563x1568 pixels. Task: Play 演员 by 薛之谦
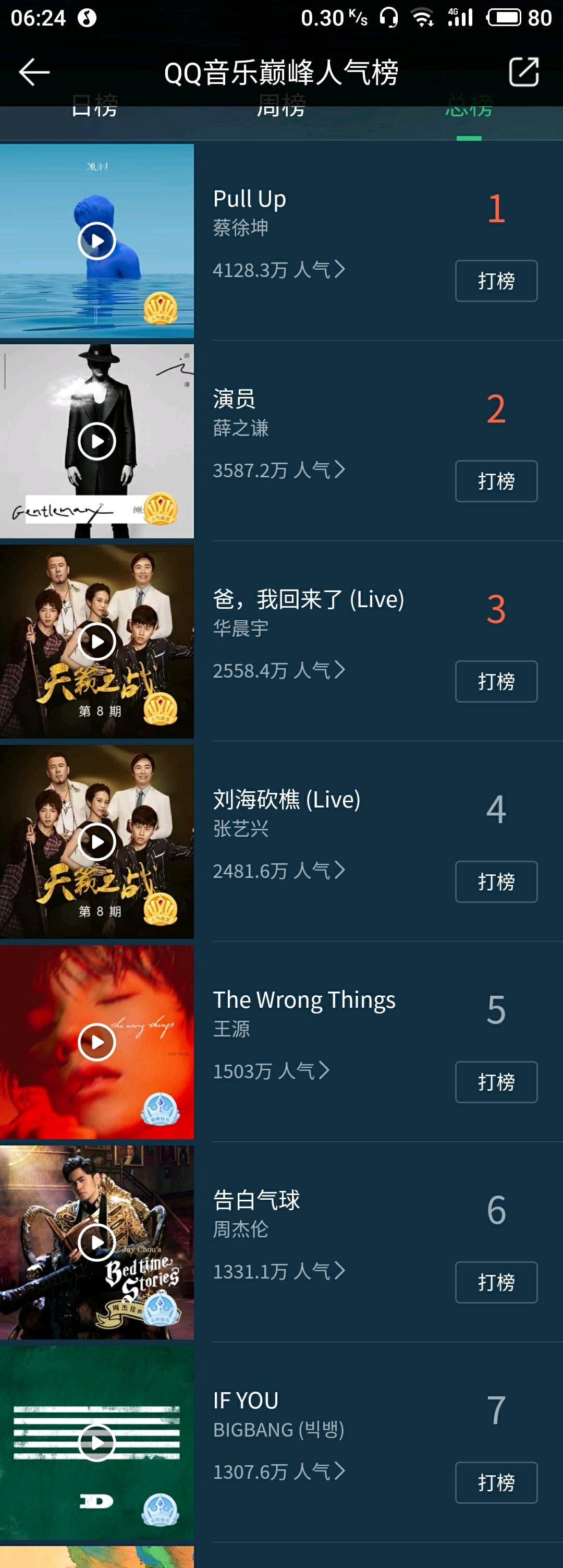point(96,441)
